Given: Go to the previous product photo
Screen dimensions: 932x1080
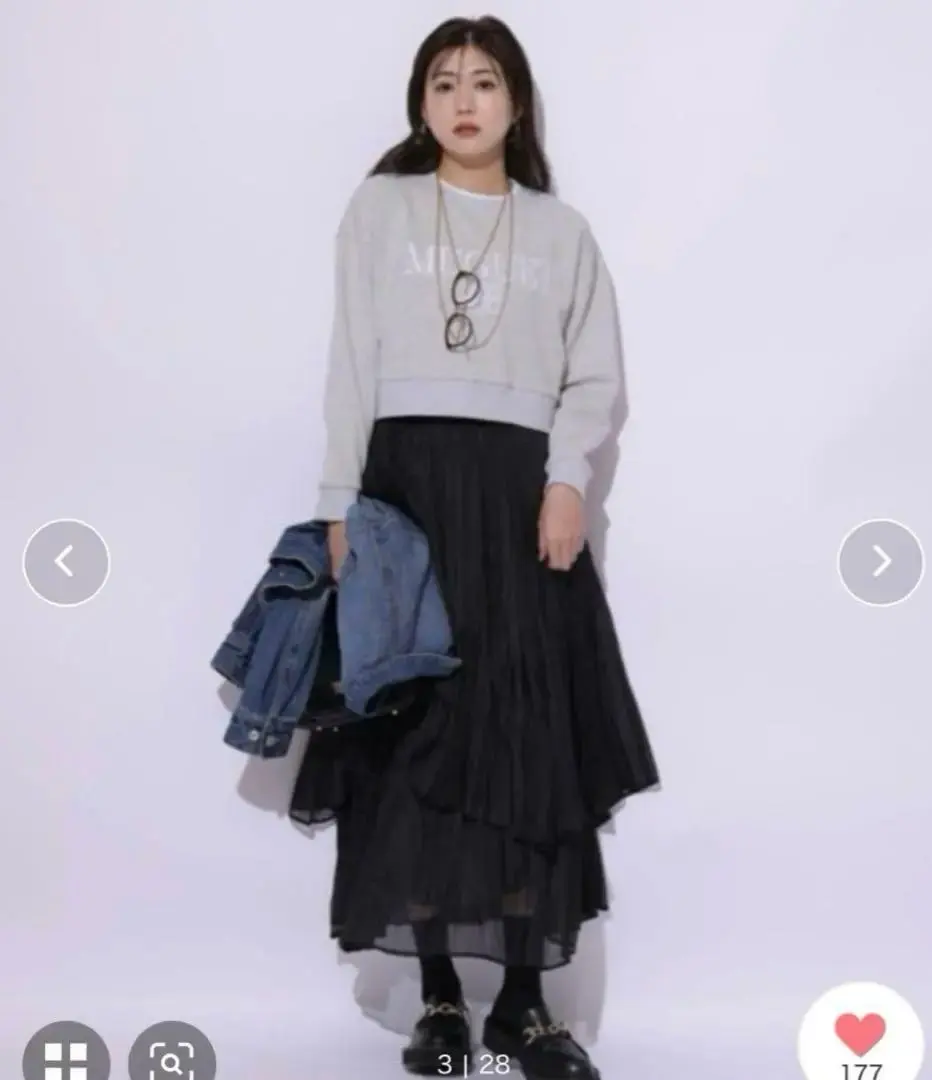Looking at the screenshot, I should tap(66, 562).
